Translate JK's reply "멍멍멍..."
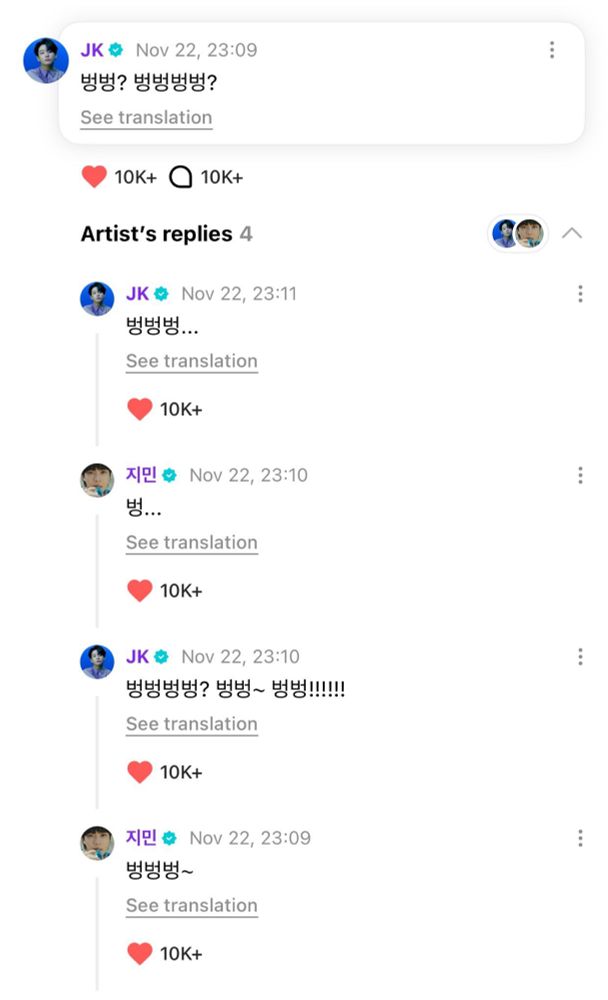 point(191,361)
